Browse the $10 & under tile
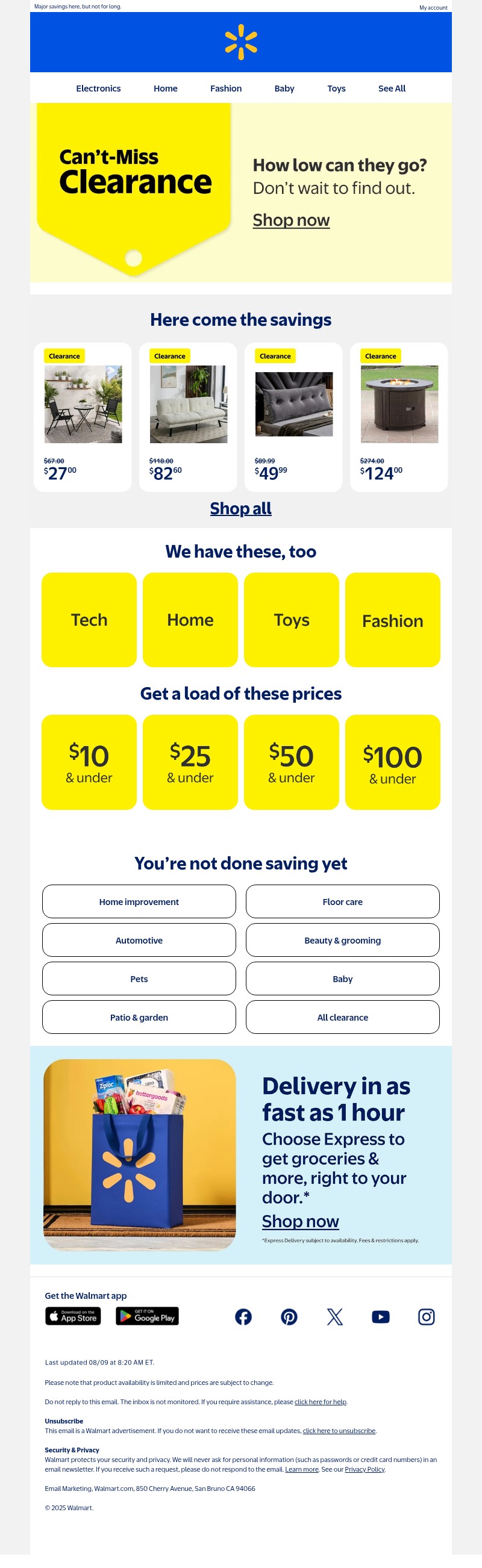The width and height of the screenshot is (482, 1568). 89,762
